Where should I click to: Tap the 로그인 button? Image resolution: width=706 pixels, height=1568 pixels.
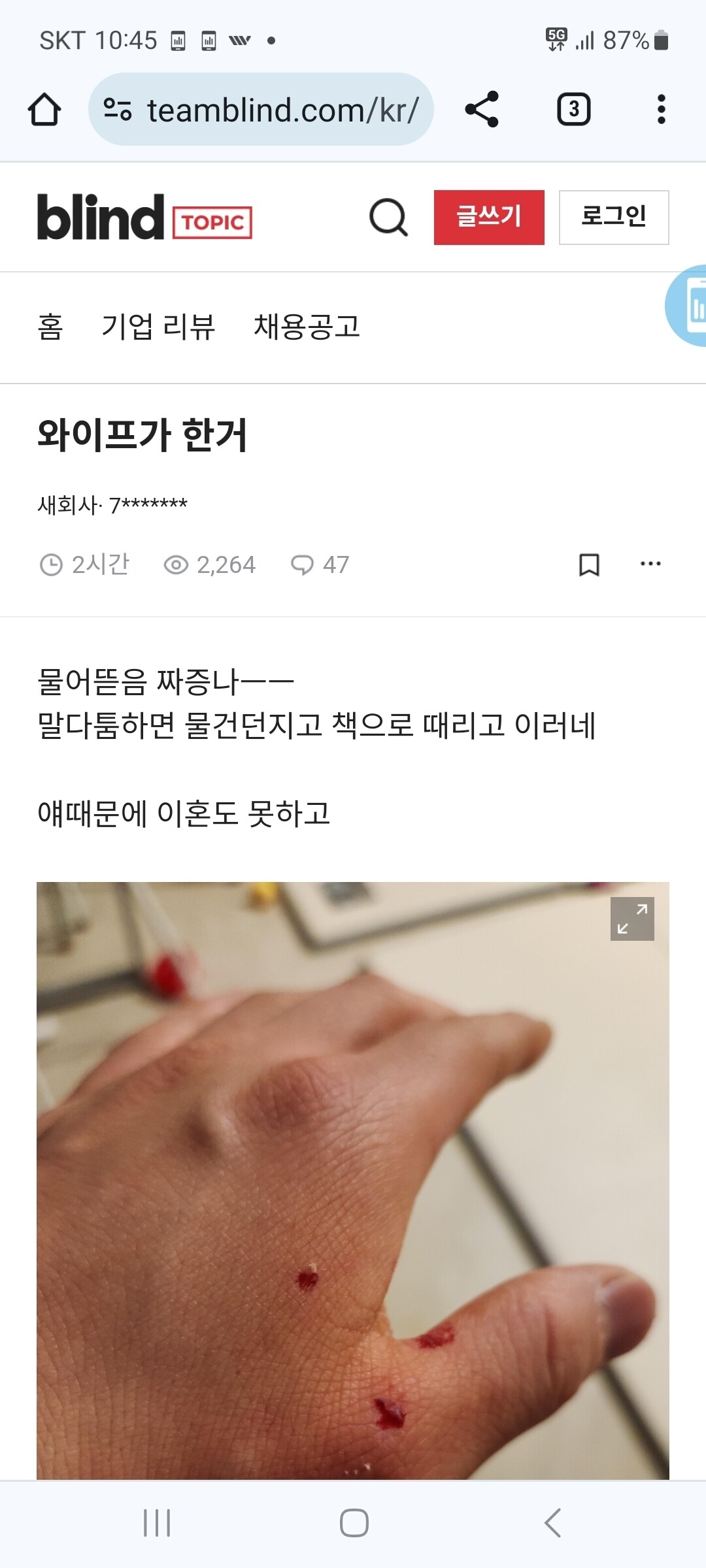coord(613,217)
